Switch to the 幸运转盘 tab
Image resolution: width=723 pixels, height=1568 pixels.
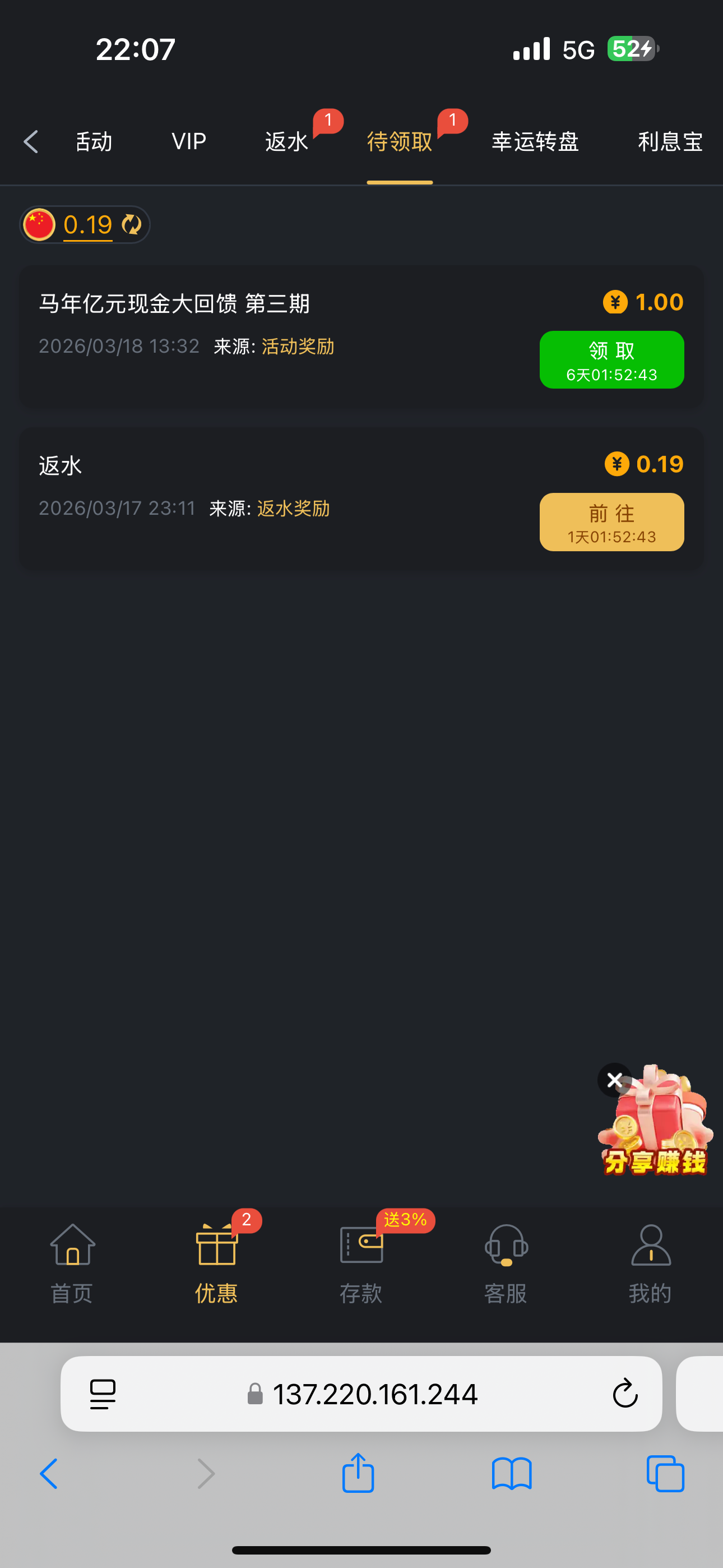pyautogui.click(x=535, y=142)
